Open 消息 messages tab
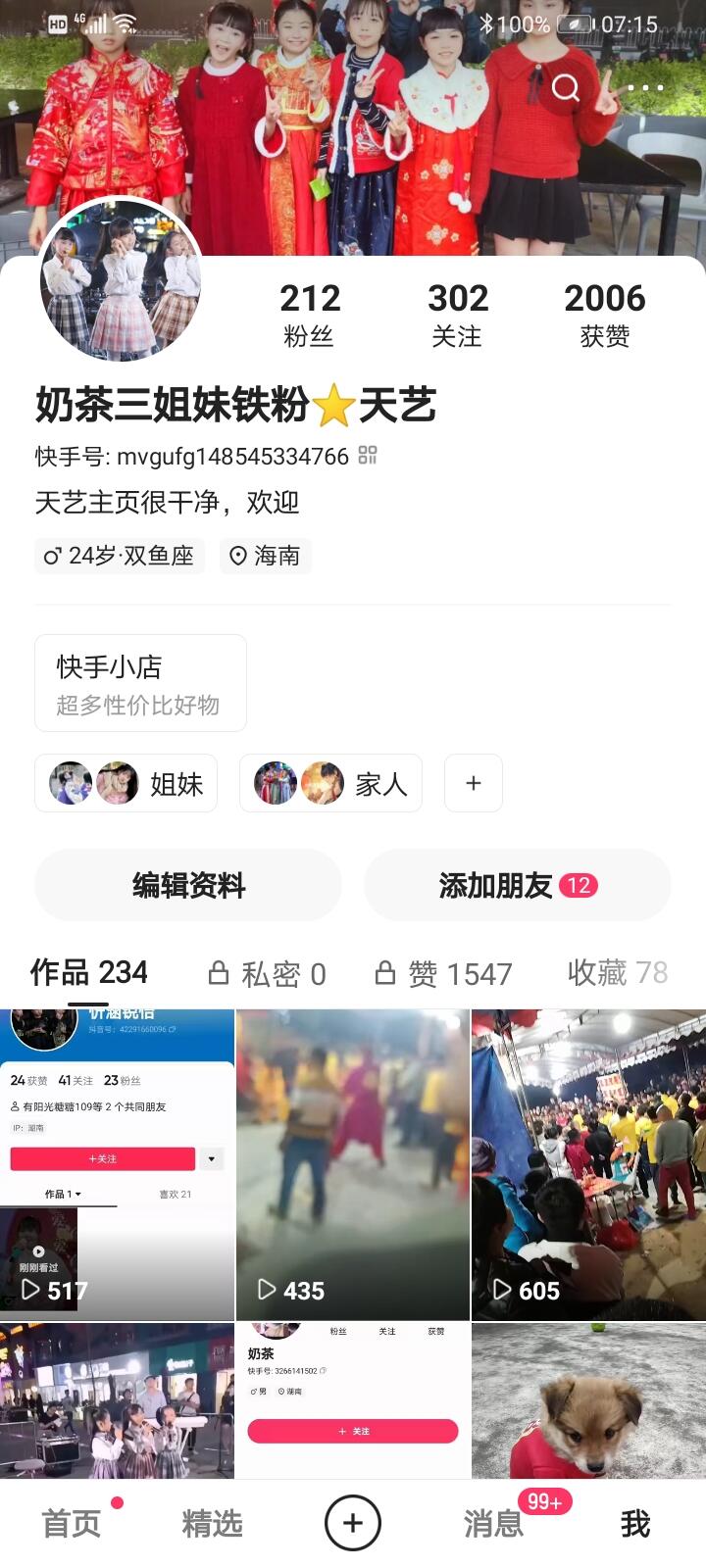Viewport: 706px width, 1568px height. [x=493, y=1523]
